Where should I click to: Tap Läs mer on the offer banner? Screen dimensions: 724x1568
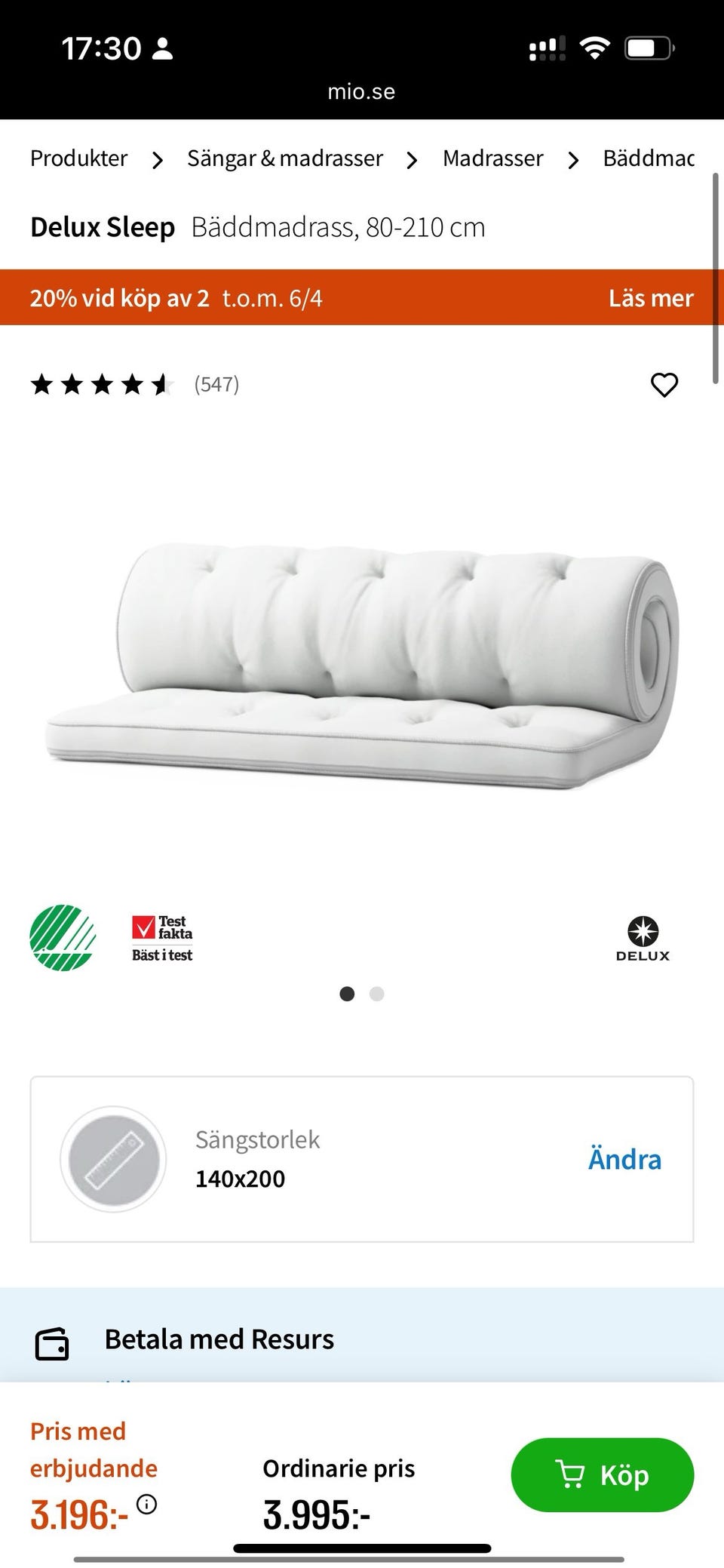650,298
